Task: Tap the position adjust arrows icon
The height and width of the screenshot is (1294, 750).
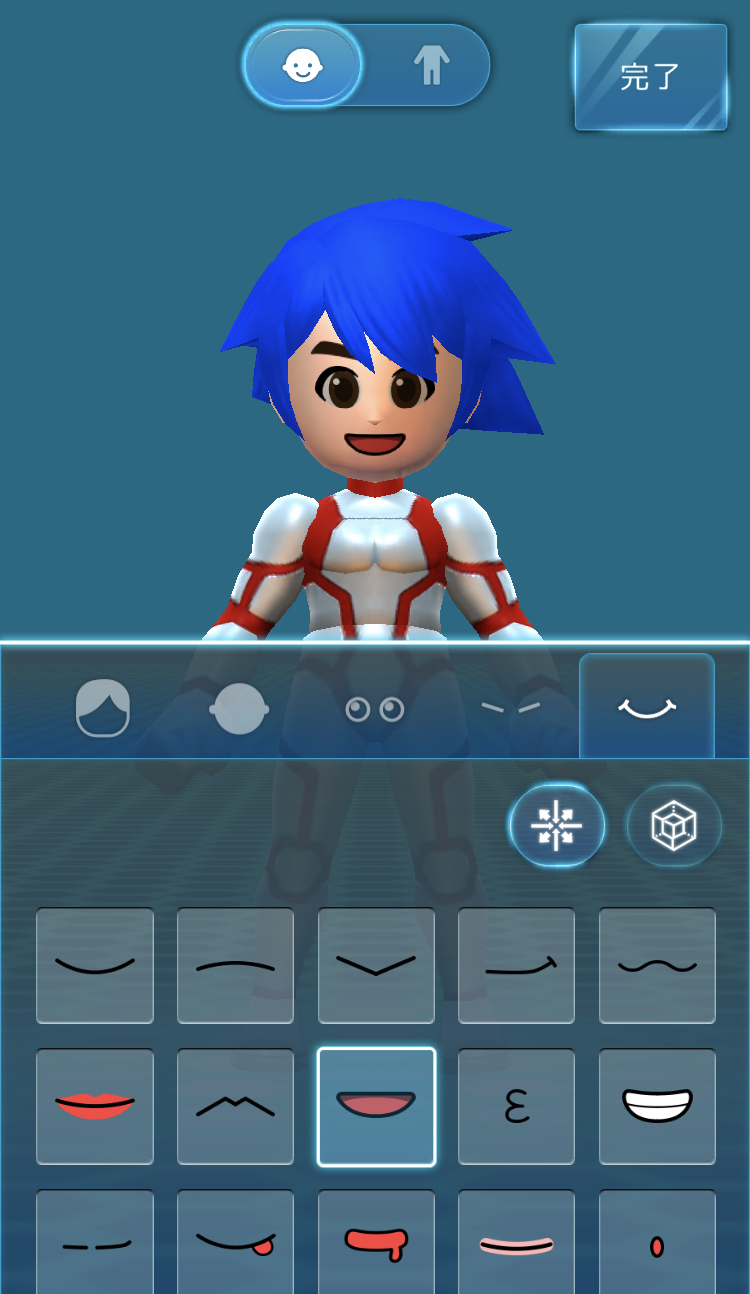Action: pyautogui.click(x=557, y=826)
